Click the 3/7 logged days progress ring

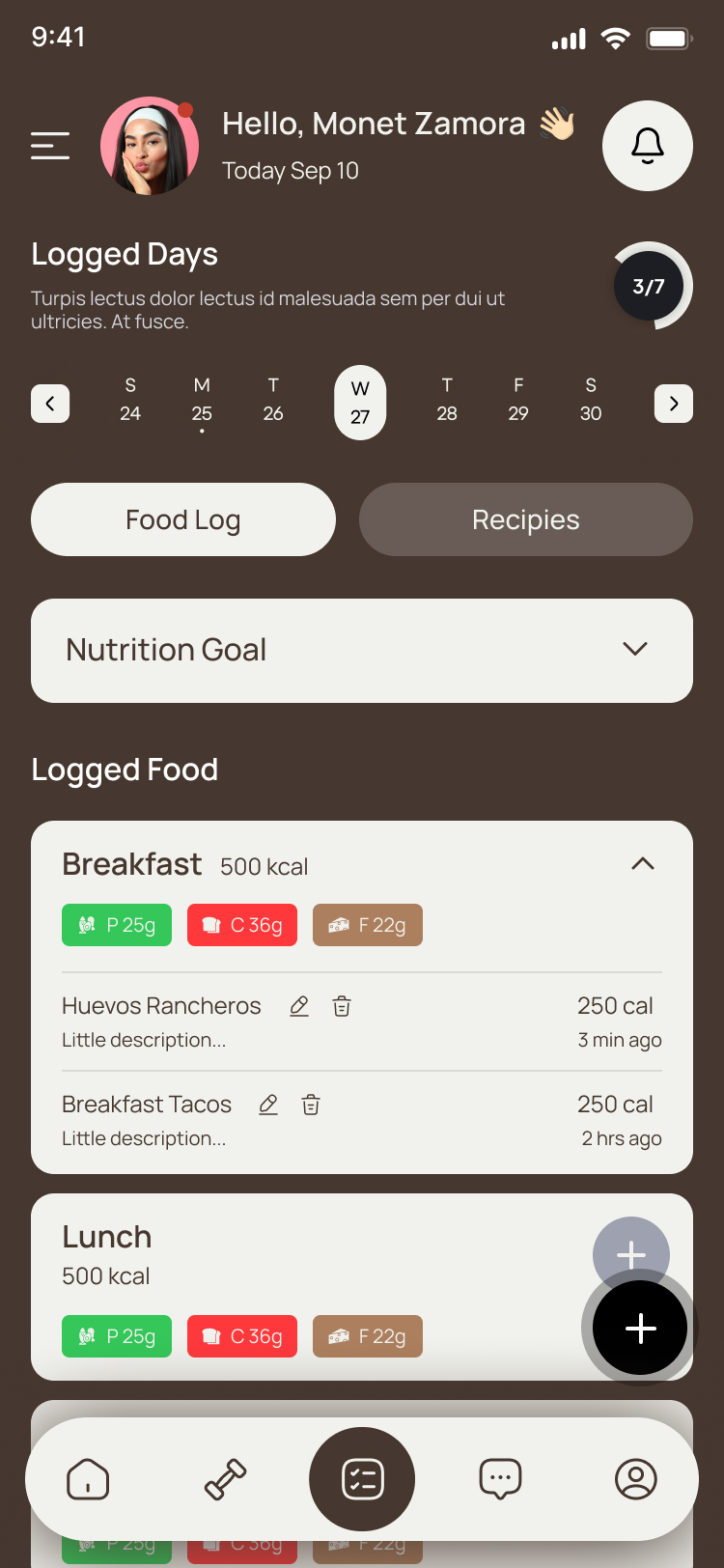point(652,286)
